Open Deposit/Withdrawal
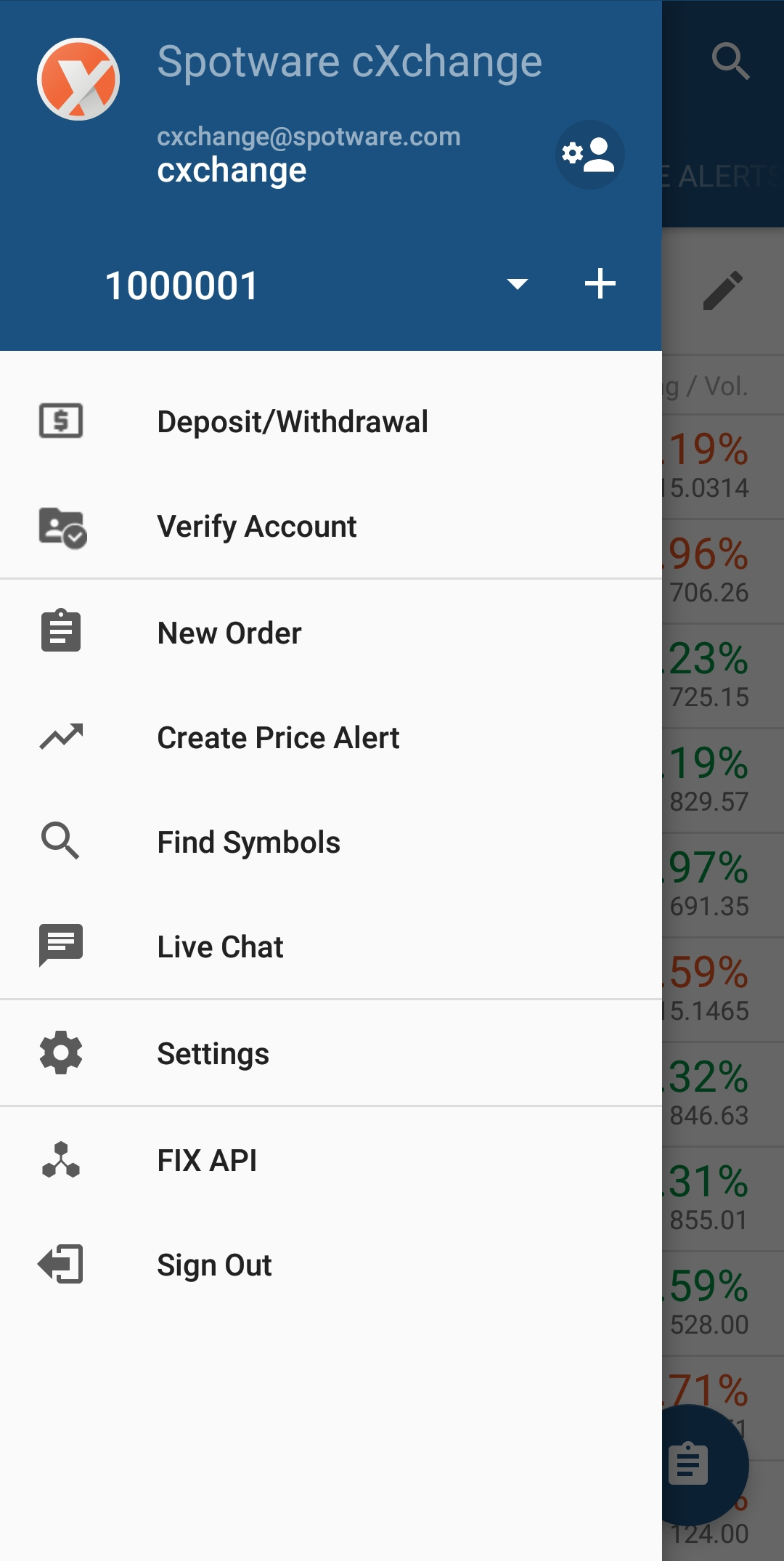 coord(331,421)
